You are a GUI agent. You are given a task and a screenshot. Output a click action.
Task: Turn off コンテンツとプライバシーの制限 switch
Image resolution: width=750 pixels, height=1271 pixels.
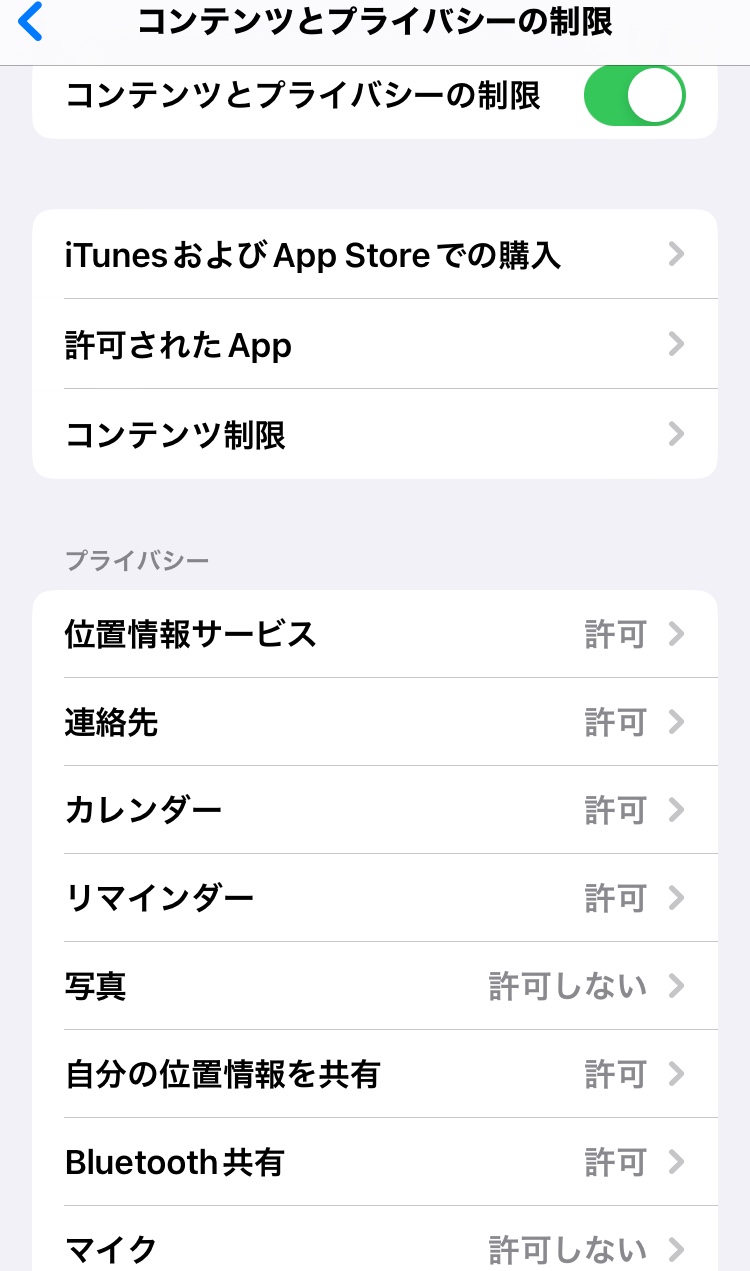point(634,97)
